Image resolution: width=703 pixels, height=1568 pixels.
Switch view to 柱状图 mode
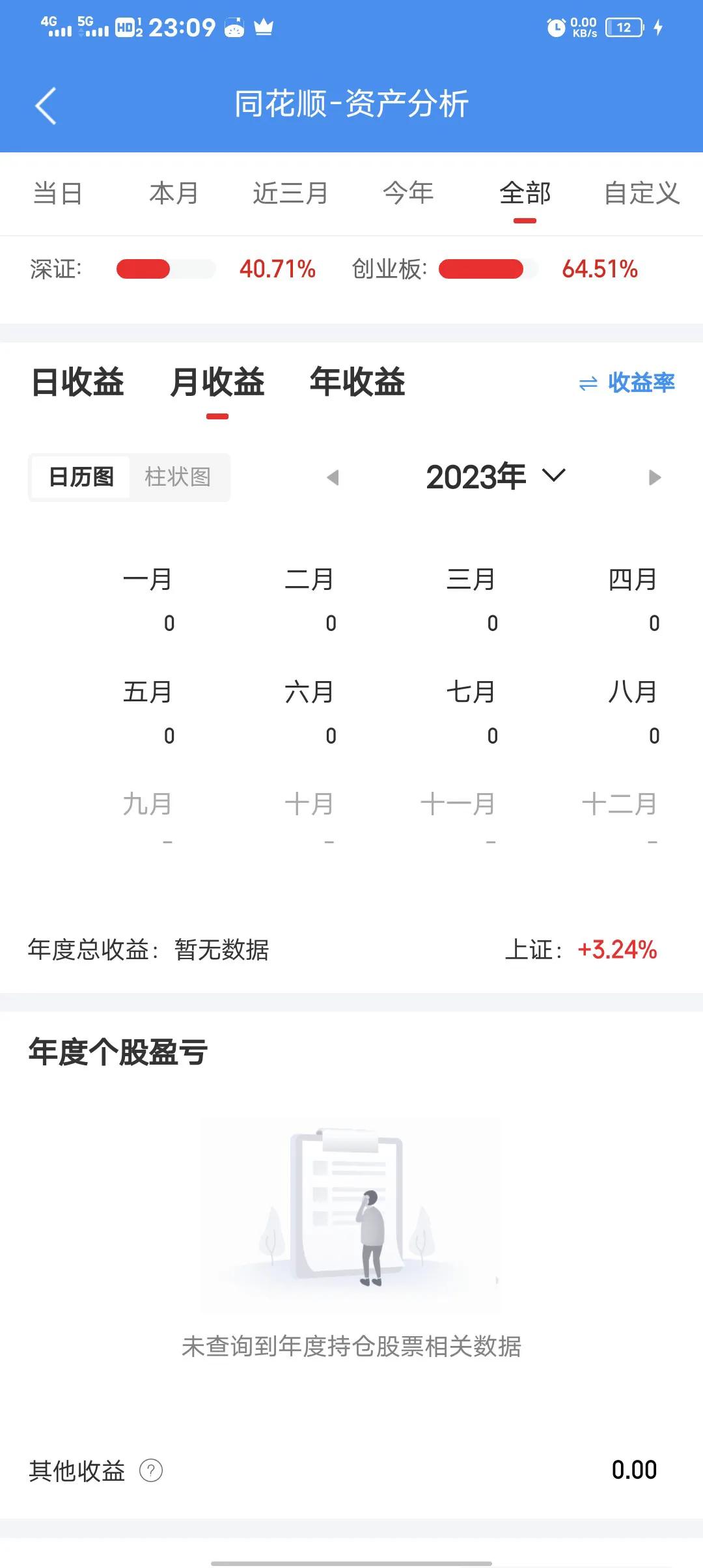(177, 477)
